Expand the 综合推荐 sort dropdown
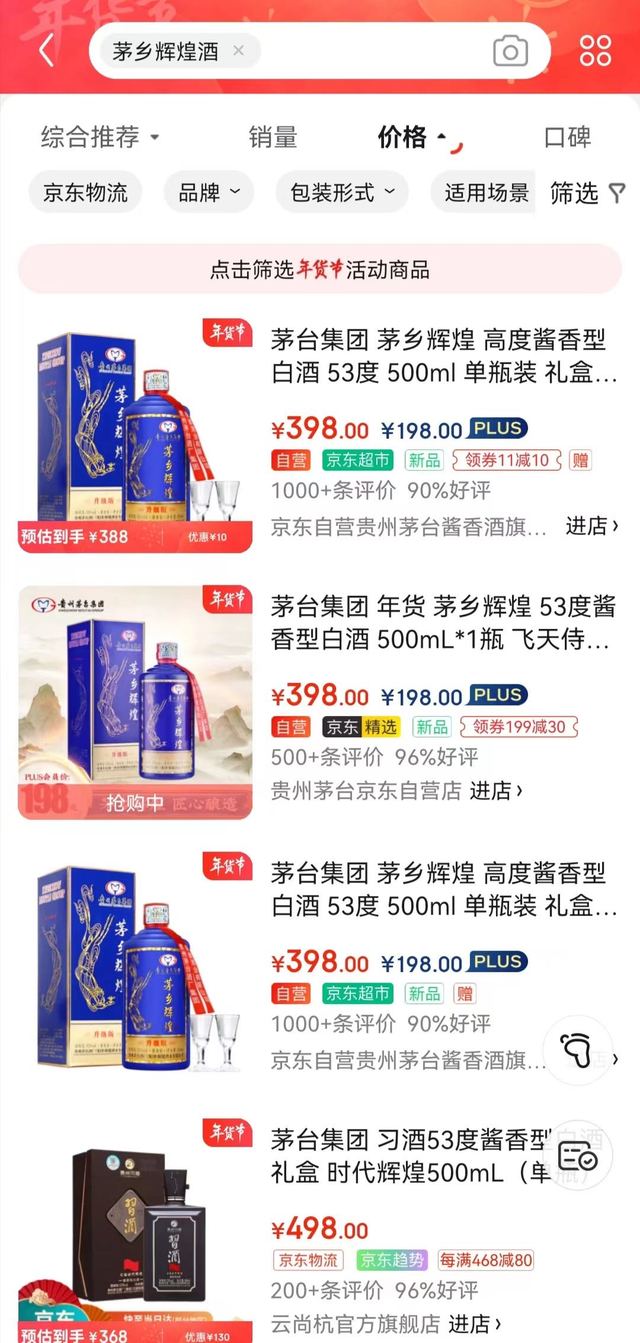640x1343 pixels. [x=100, y=137]
